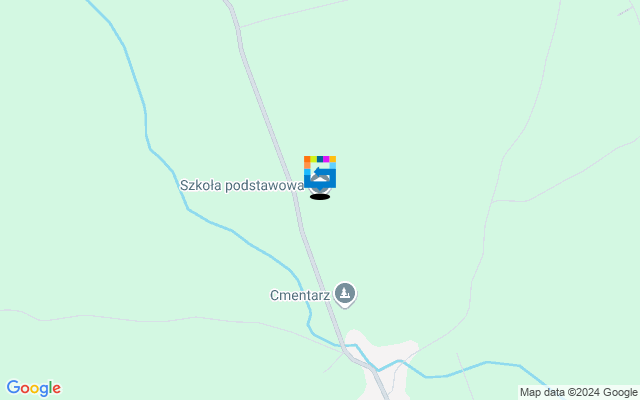Screen dimensions: 640x400
Task: Open the Cmentarz cemetery marker
Action: tap(345, 294)
